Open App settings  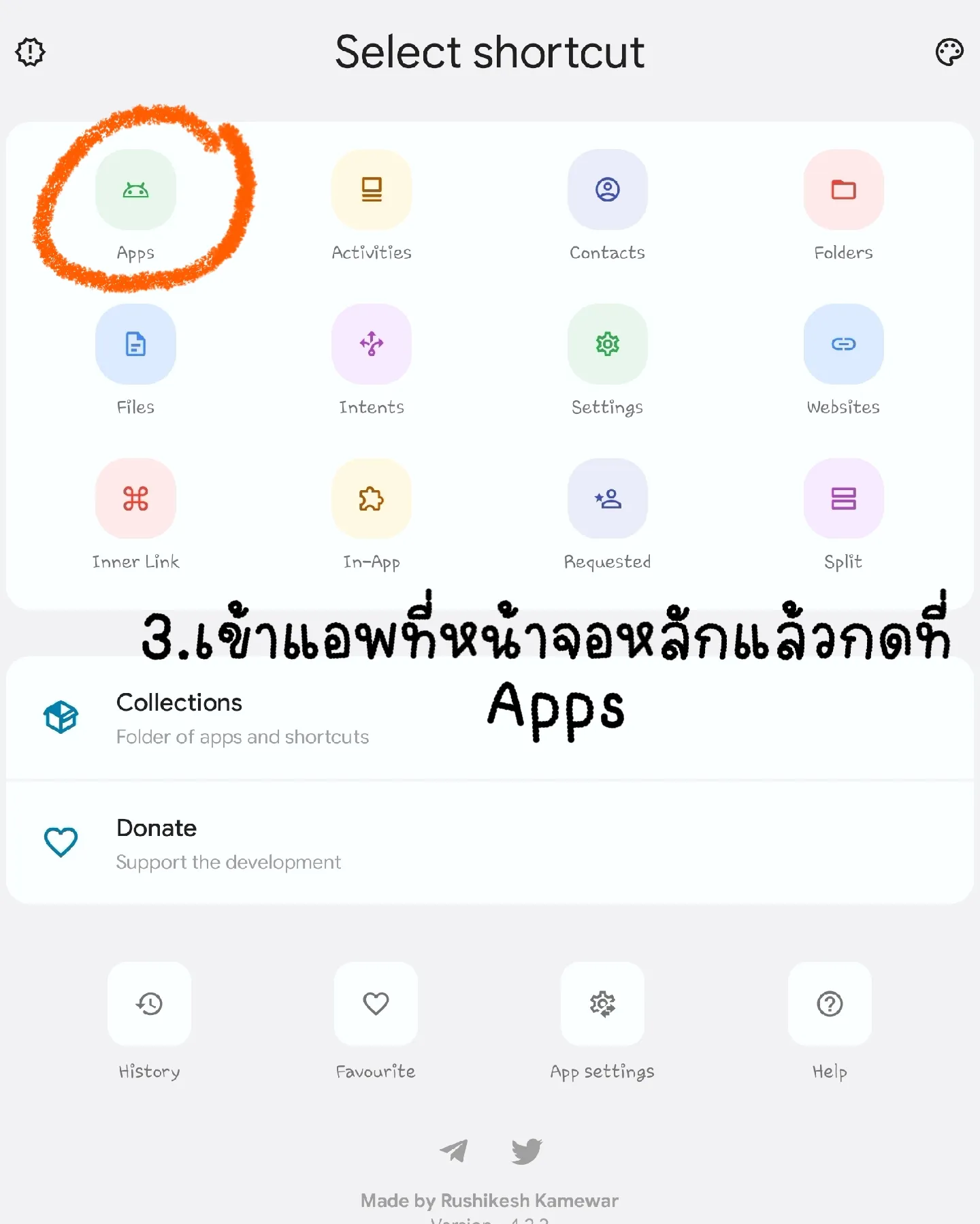coord(602,1004)
